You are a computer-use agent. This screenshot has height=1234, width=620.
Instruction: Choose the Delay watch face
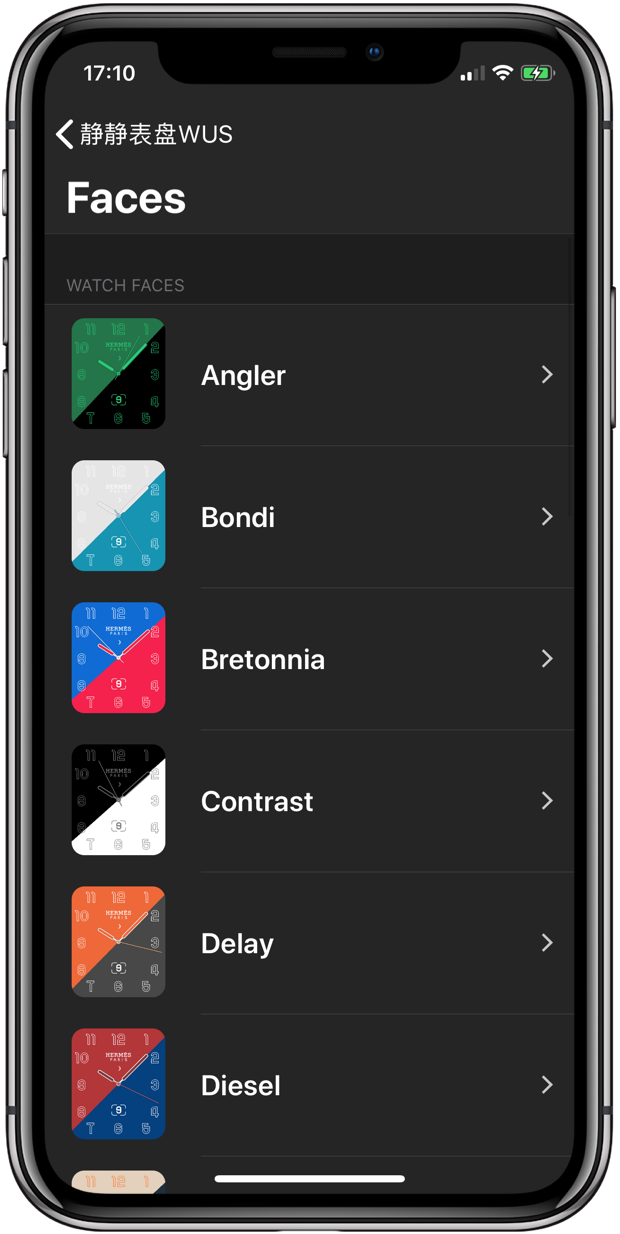coord(310,943)
